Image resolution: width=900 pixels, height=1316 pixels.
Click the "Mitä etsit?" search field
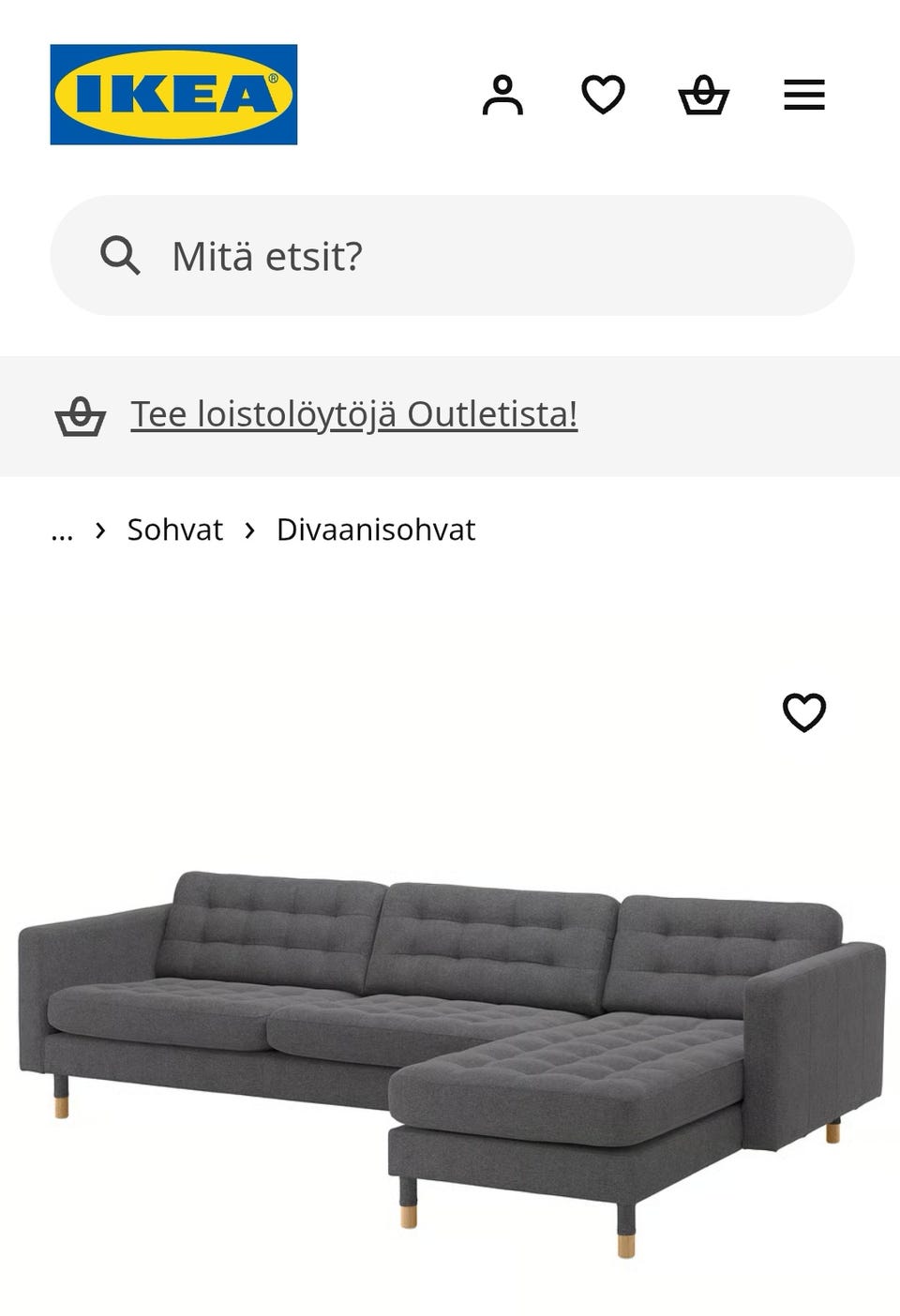coord(269,254)
